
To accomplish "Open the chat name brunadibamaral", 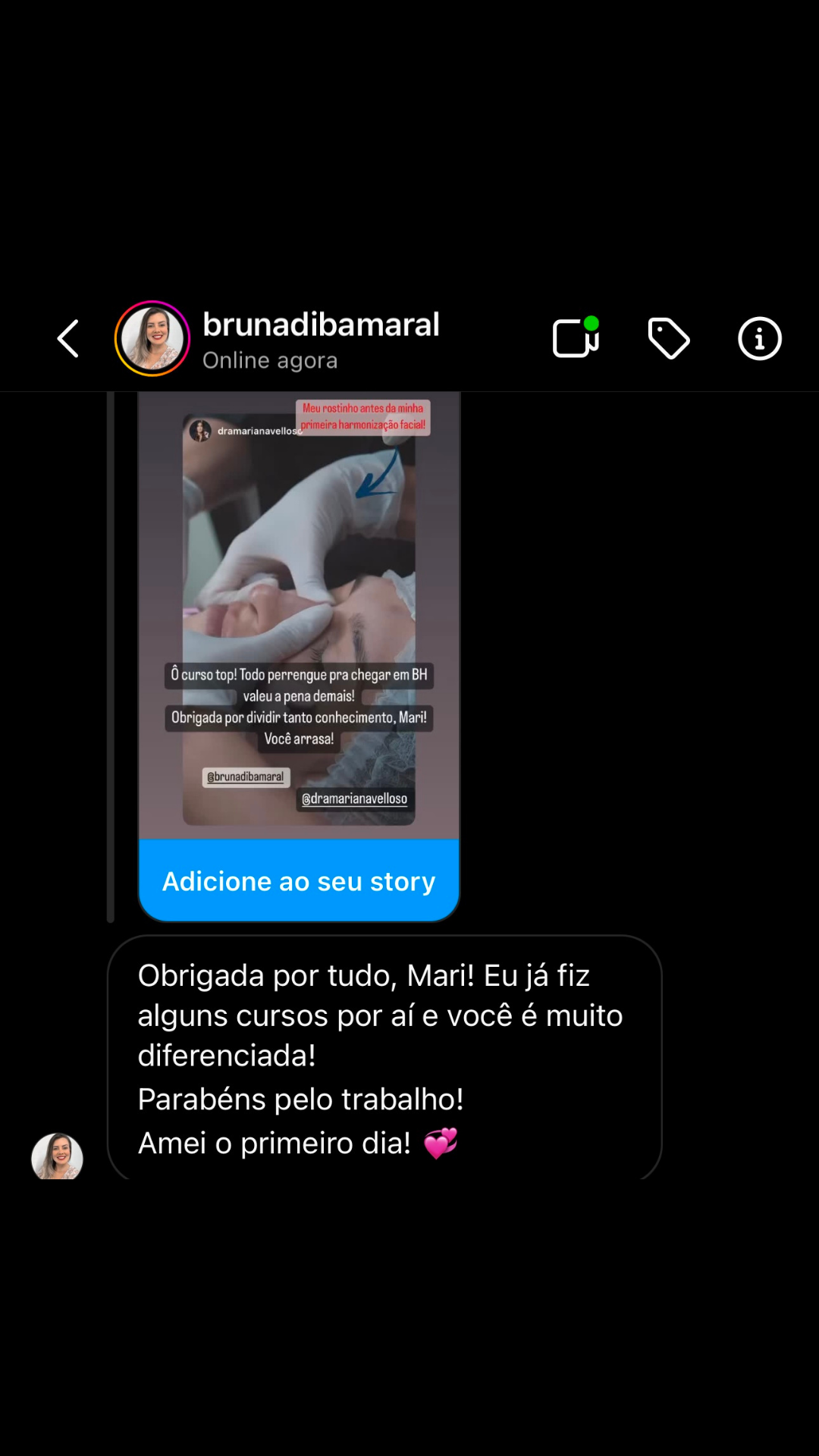I will point(321,325).
